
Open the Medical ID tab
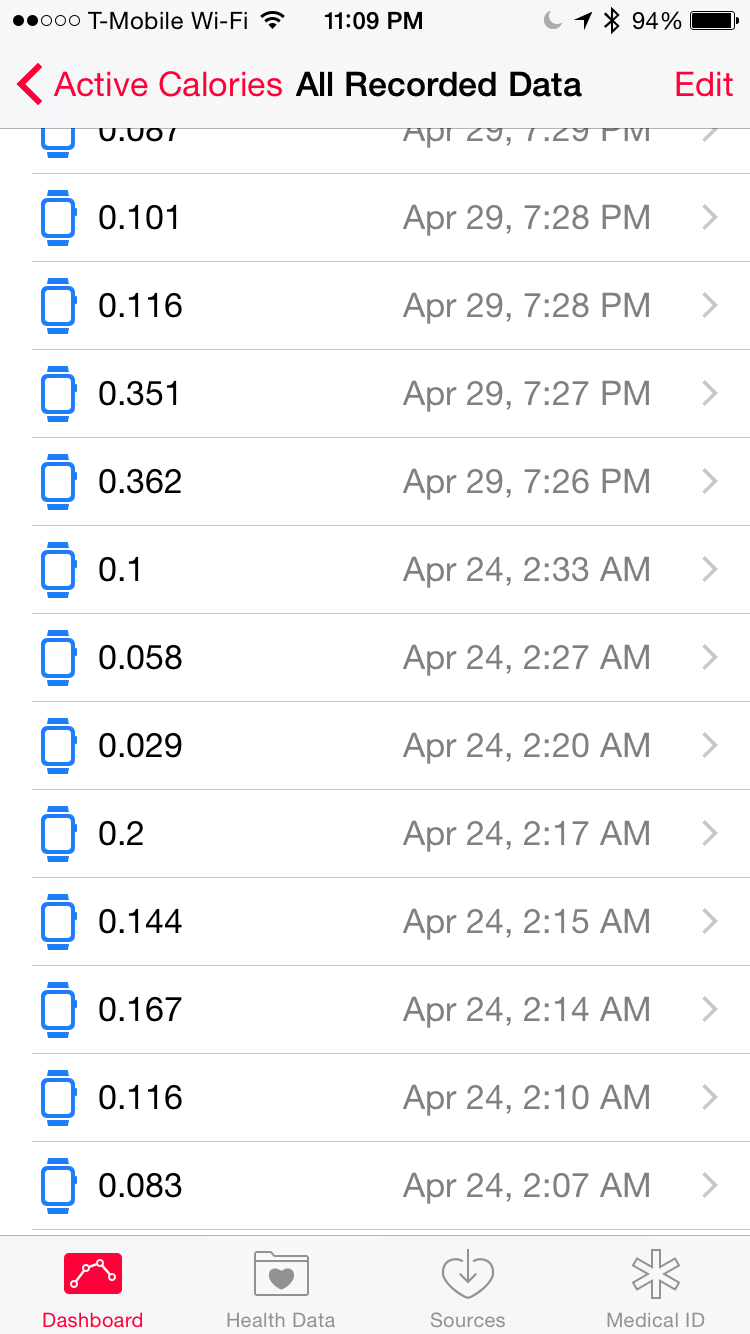tap(656, 1288)
